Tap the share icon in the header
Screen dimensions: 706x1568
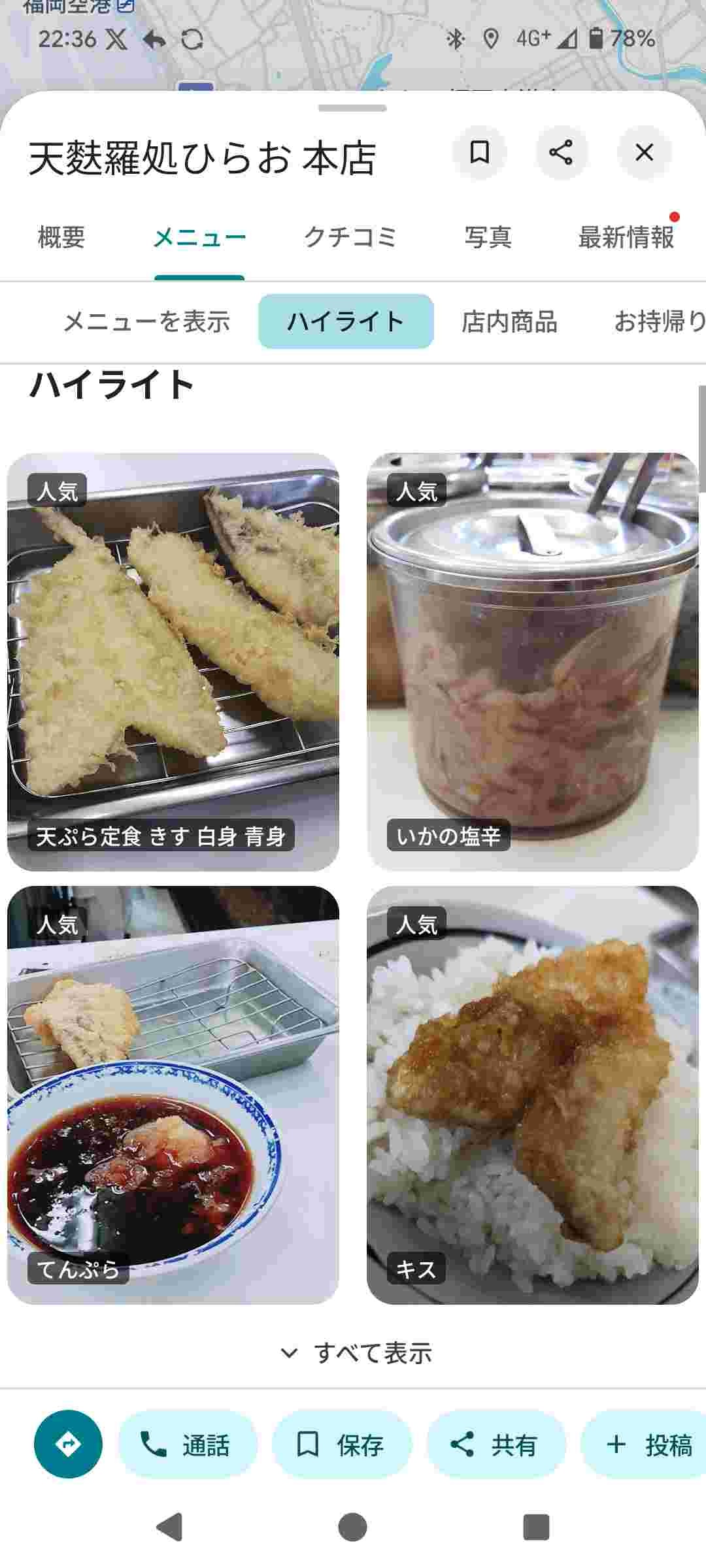click(561, 152)
